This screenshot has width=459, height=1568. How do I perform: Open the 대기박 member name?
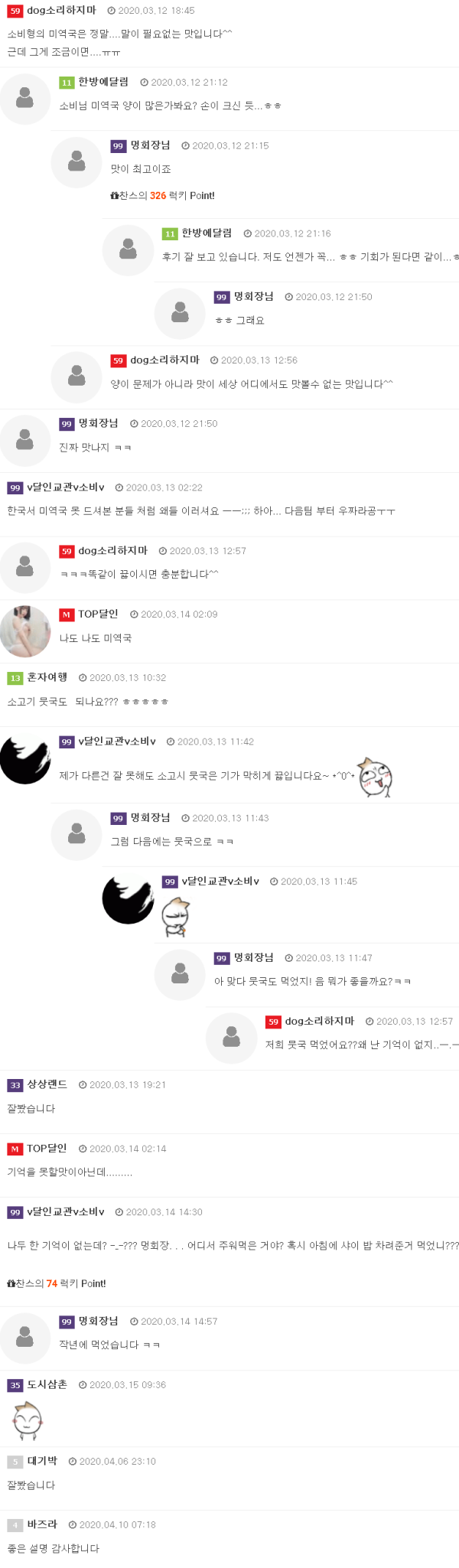[x=43, y=1461]
